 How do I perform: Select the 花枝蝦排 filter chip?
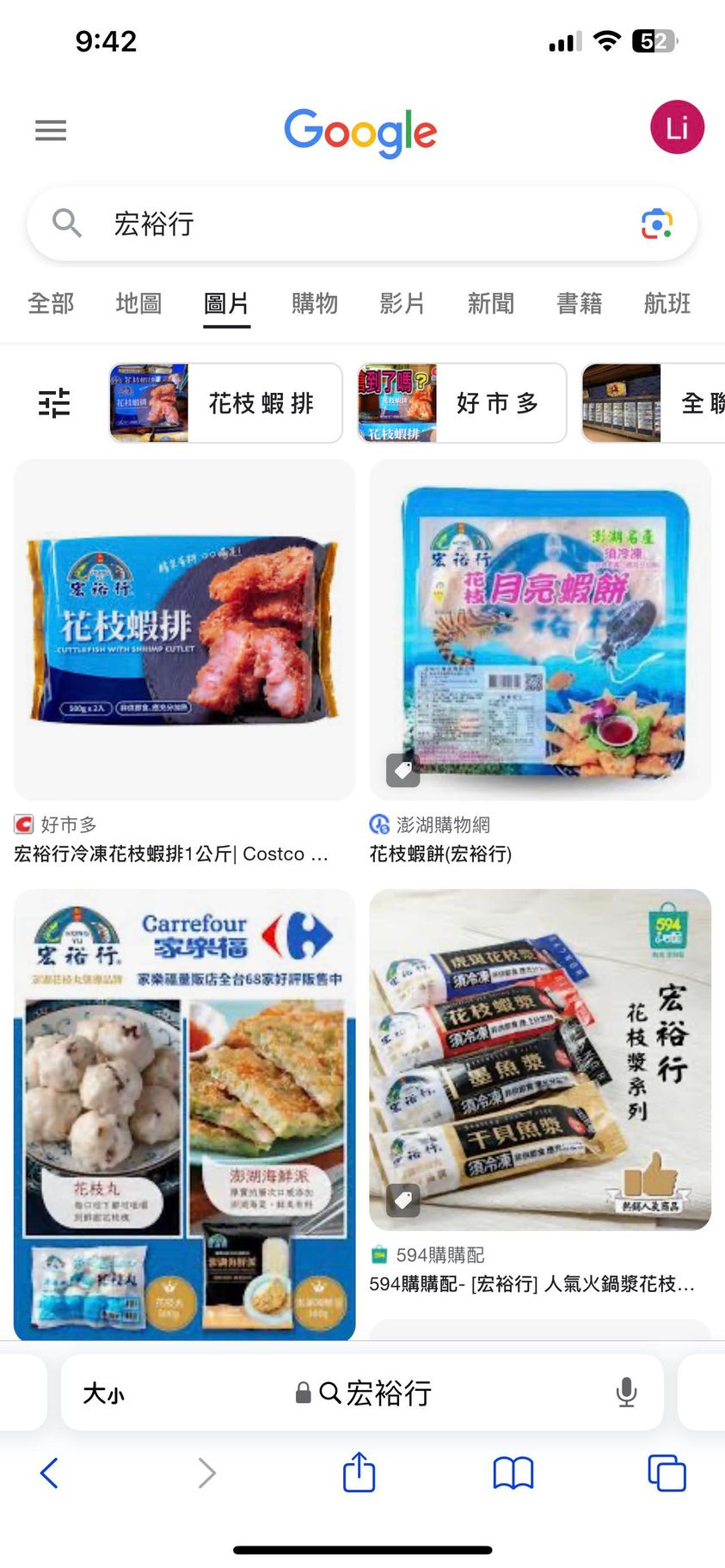(226, 403)
